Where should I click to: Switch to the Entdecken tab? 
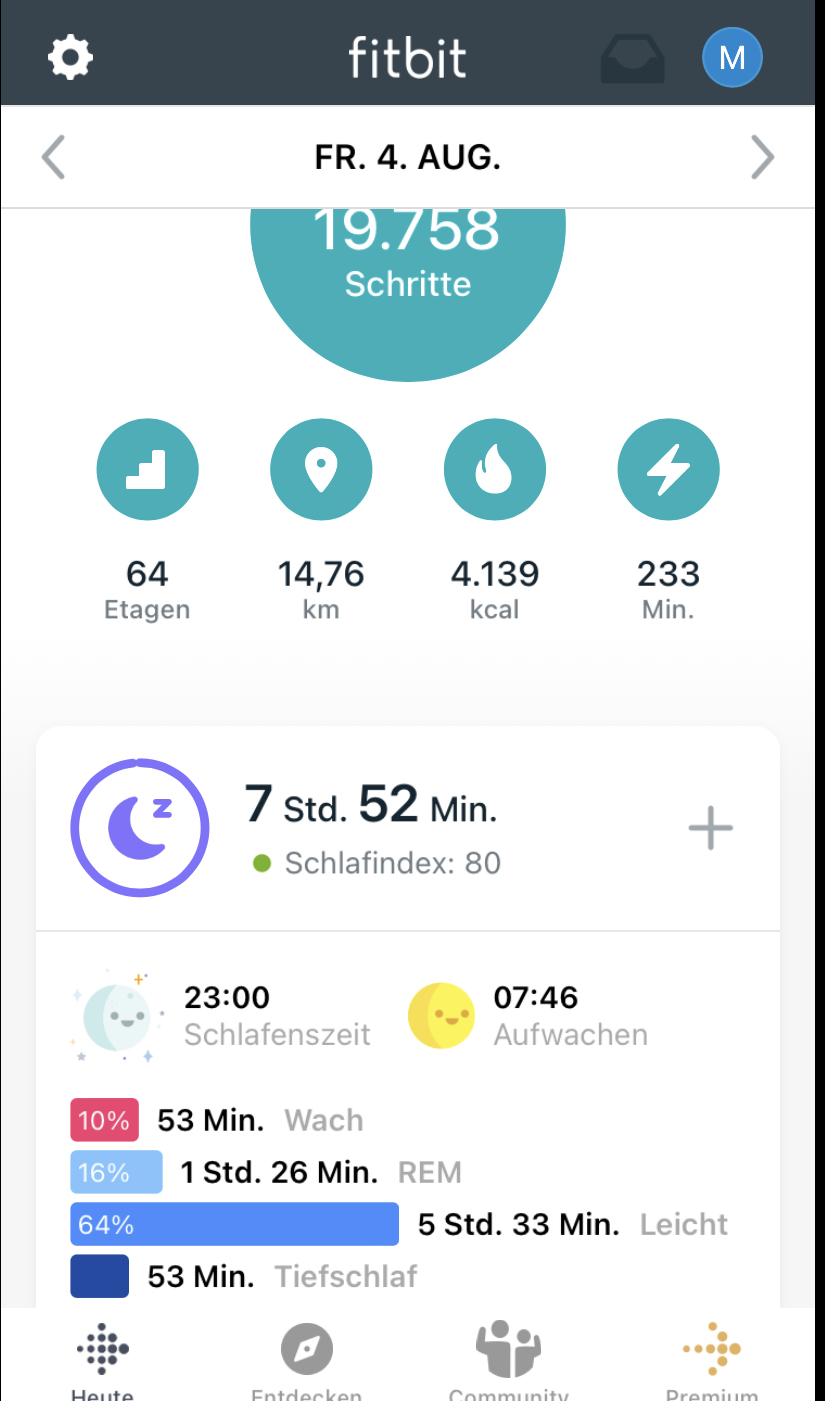pyautogui.click(x=306, y=1360)
